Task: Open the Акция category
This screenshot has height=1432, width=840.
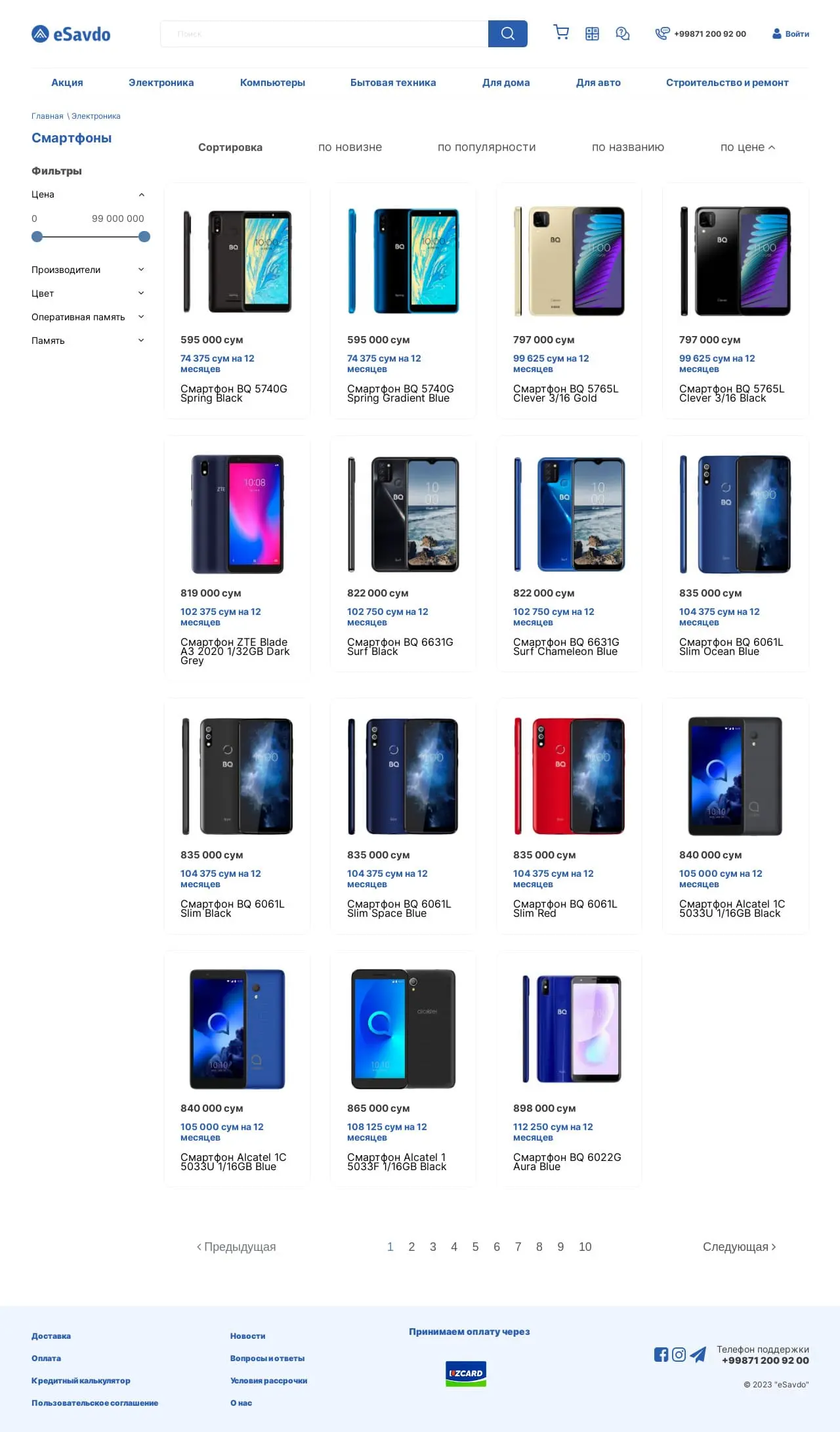Action: 67,83
